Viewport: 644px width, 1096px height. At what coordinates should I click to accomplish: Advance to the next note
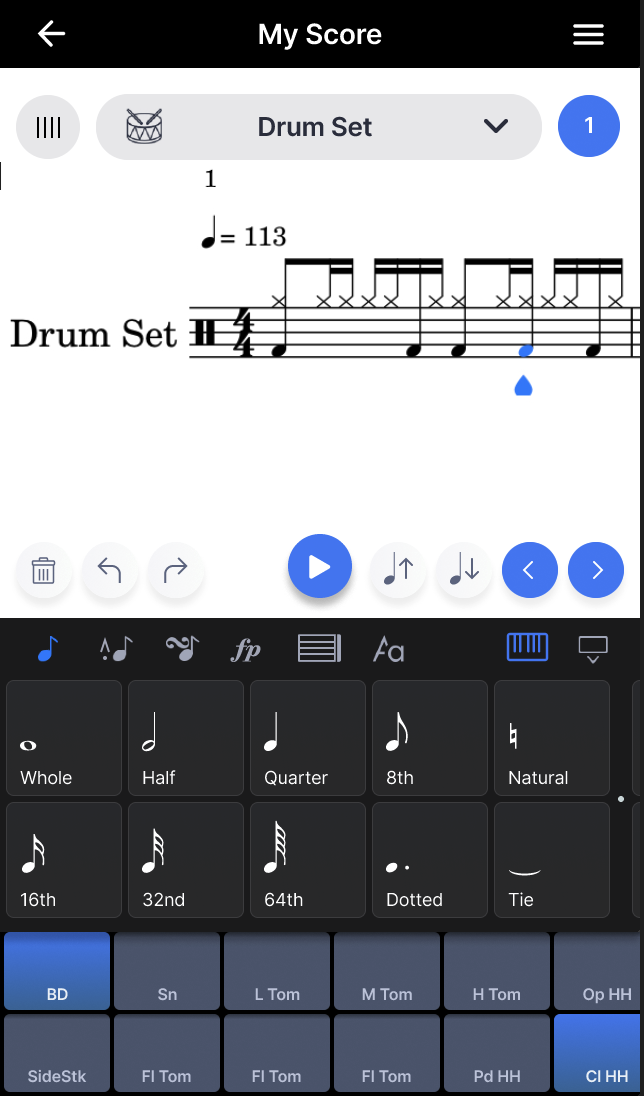click(x=596, y=570)
